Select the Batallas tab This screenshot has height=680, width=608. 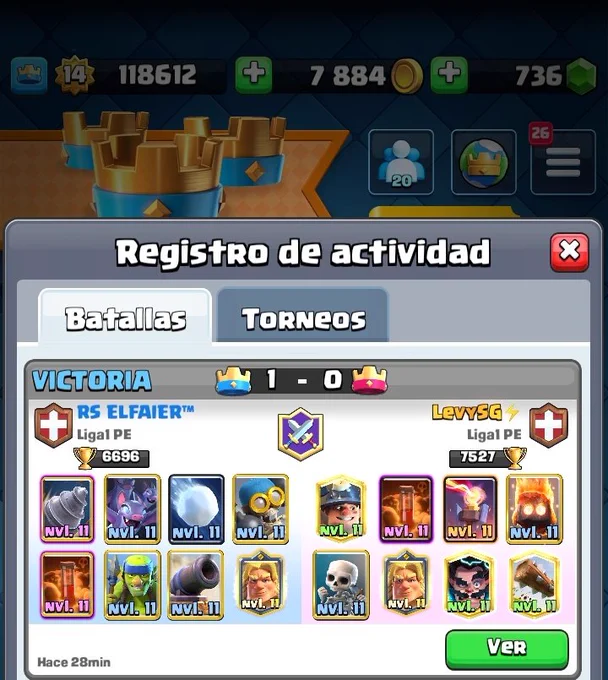125,317
